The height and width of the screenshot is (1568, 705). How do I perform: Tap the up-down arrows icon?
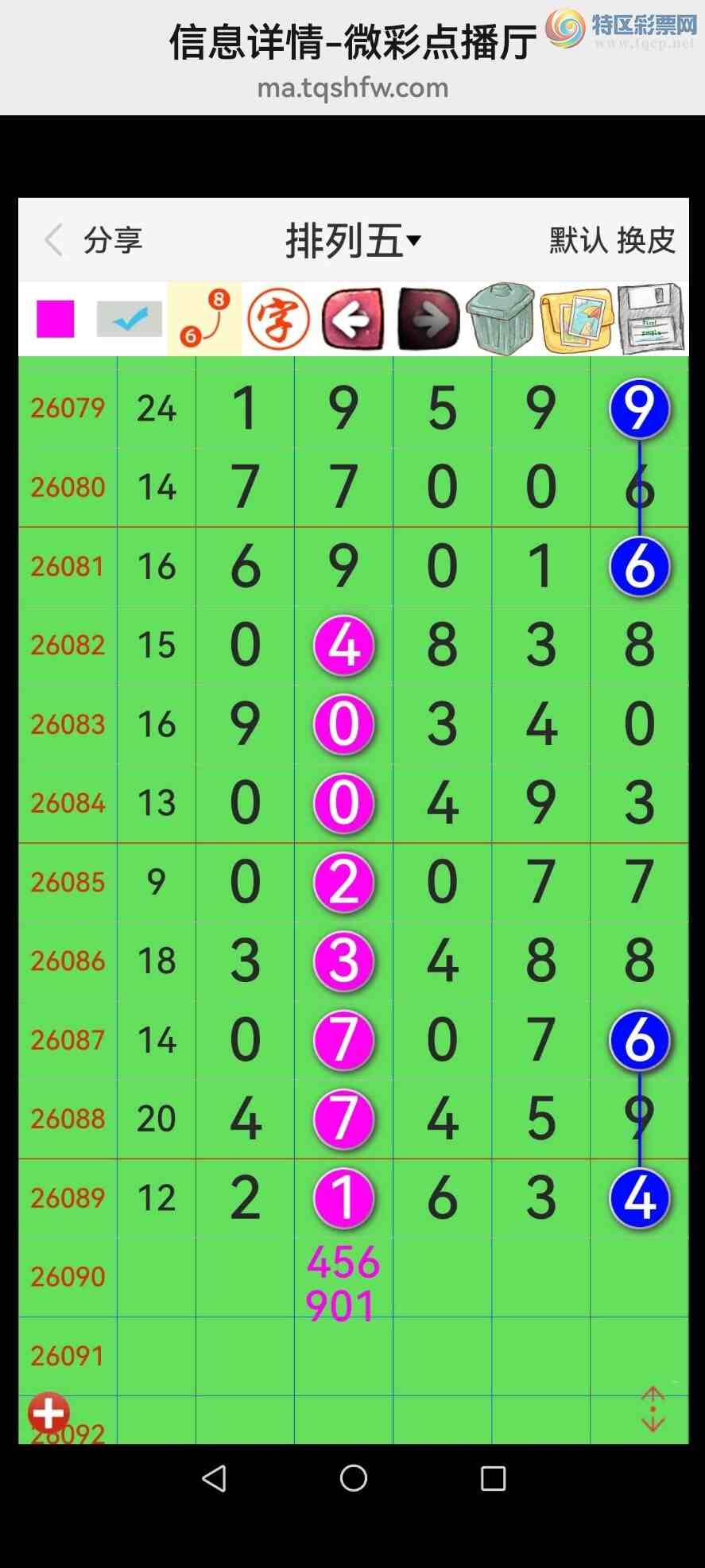pyautogui.click(x=653, y=1409)
